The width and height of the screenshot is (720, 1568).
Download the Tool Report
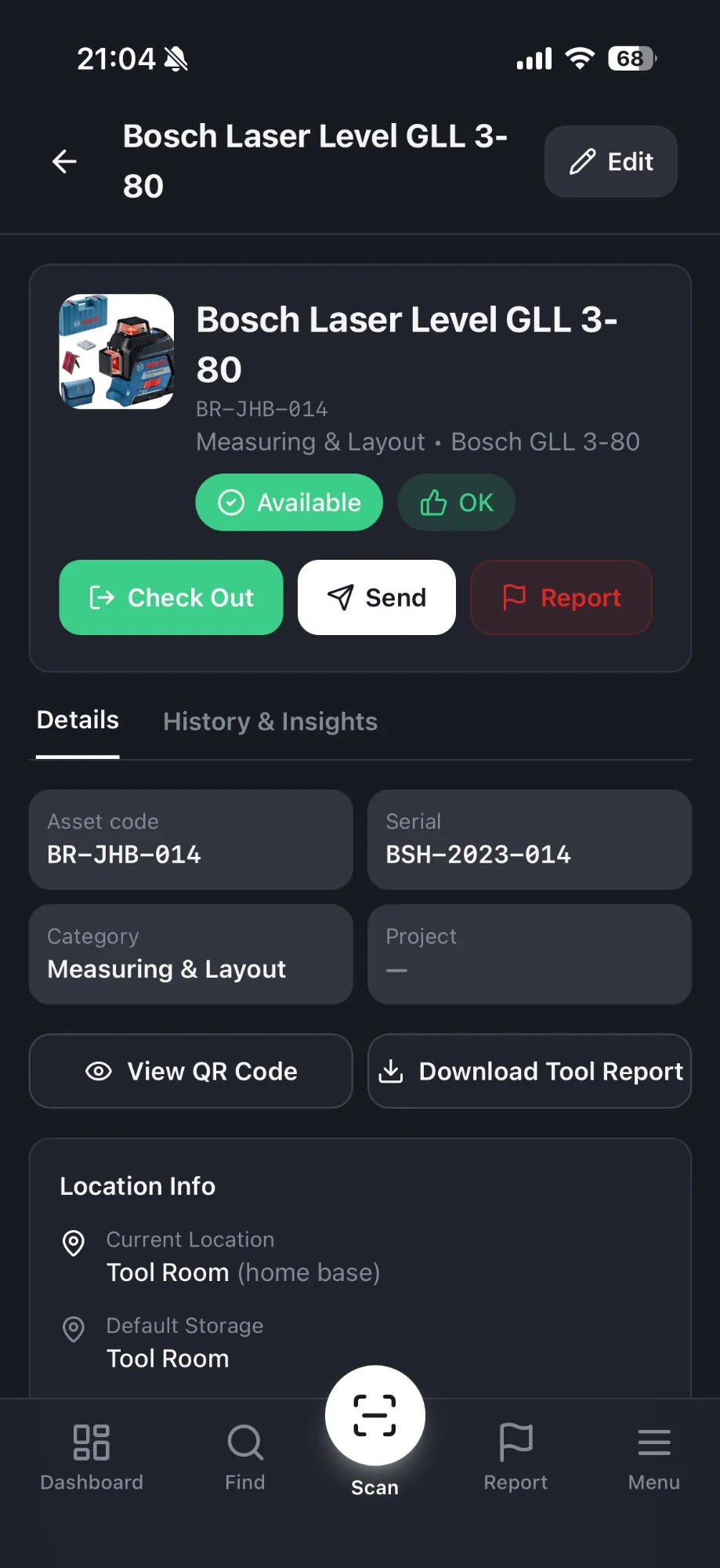tap(530, 1071)
